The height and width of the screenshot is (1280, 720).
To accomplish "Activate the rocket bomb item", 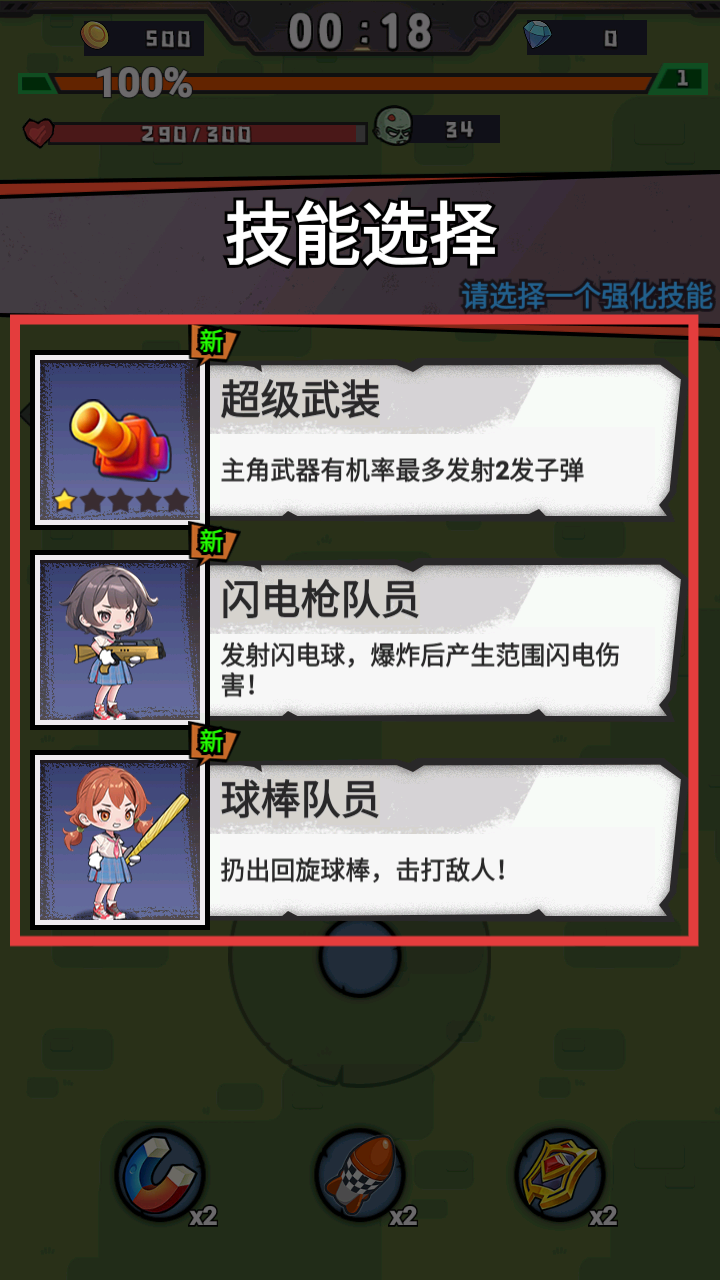I will click(x=360, y=1174).
